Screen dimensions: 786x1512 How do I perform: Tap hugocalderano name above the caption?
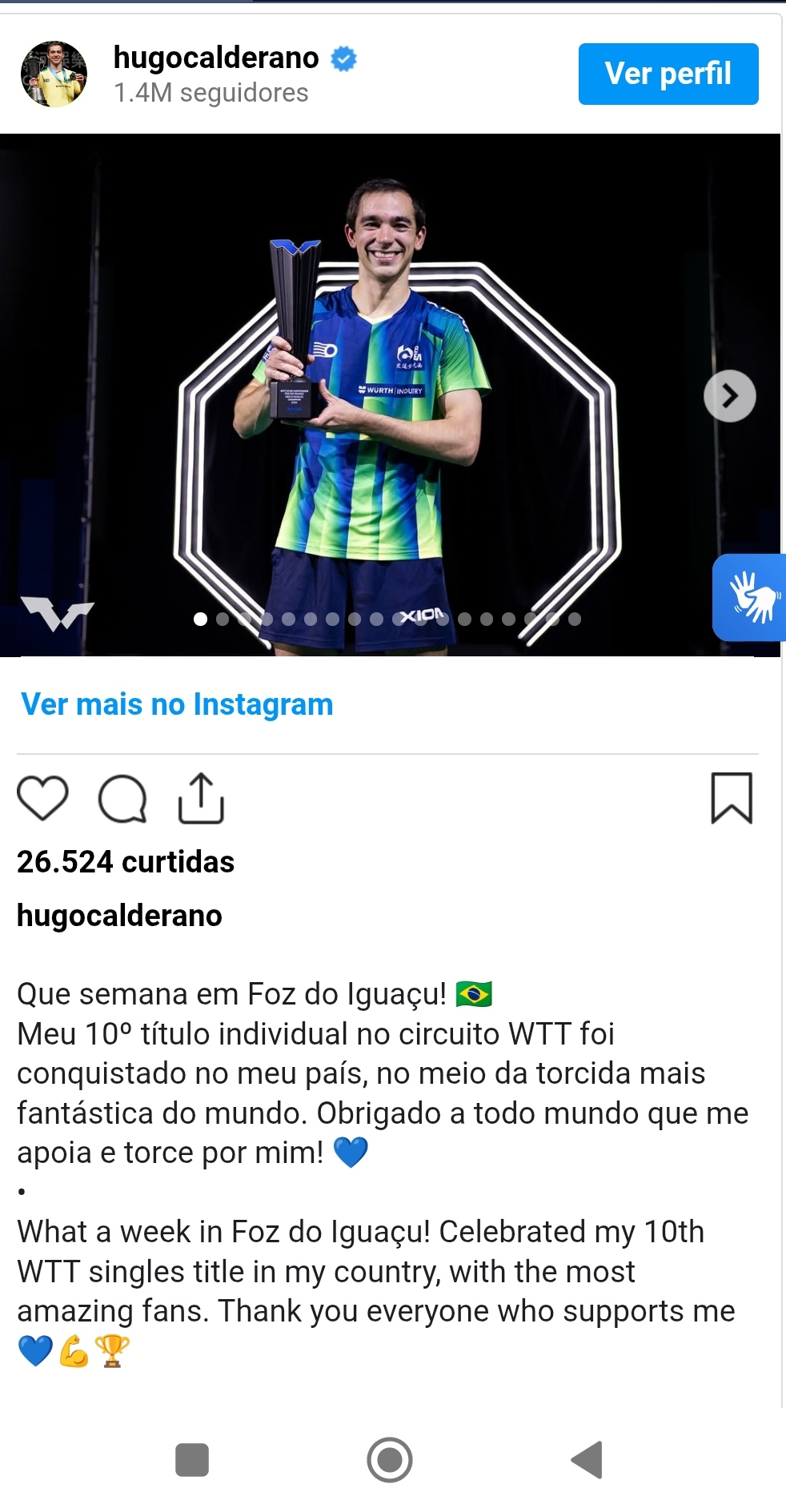(119, 915)
